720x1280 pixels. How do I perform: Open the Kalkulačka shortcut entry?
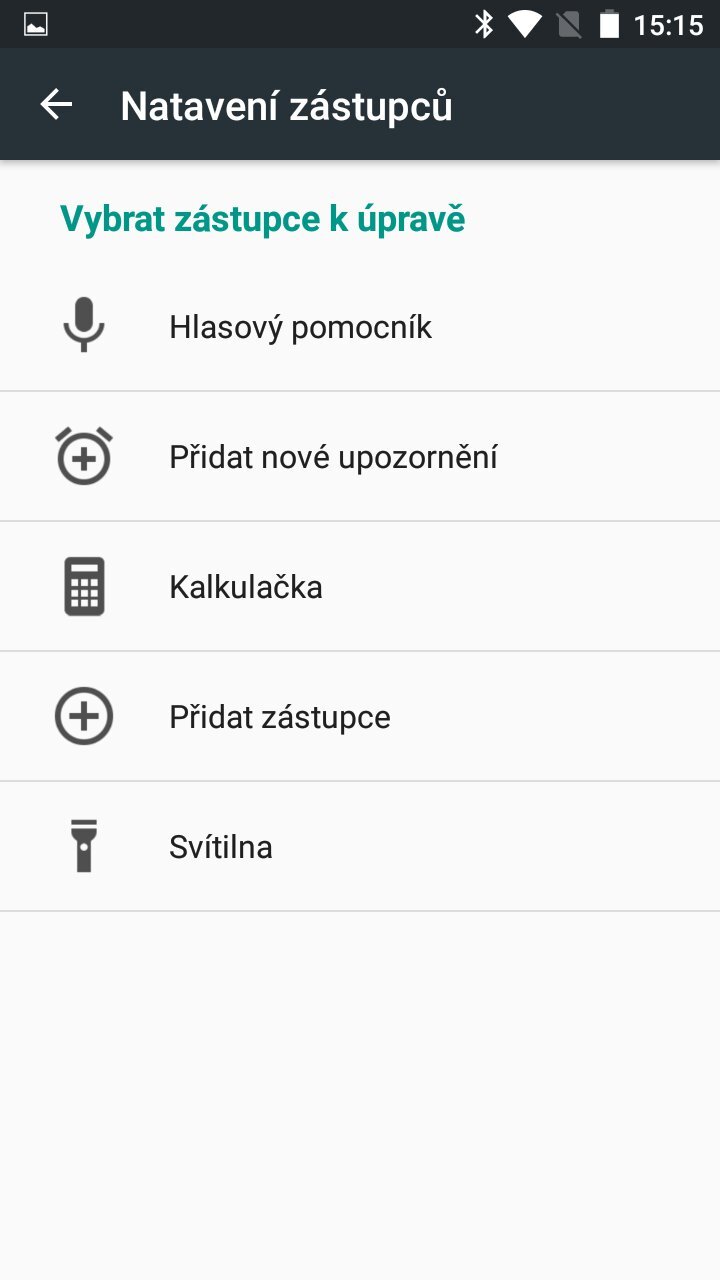pyautogui.click(x=246, y=586)
